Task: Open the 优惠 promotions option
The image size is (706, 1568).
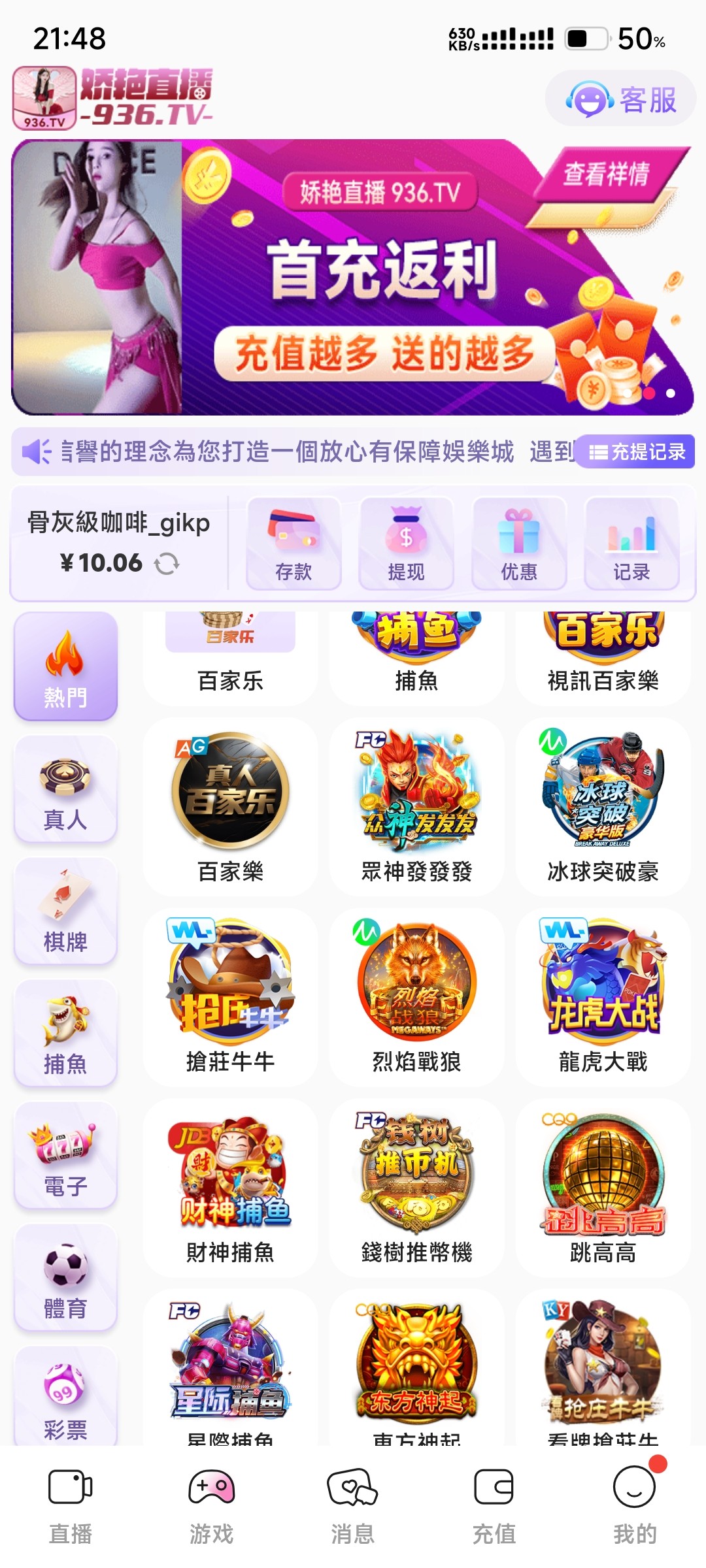Action: click(518, 544)
